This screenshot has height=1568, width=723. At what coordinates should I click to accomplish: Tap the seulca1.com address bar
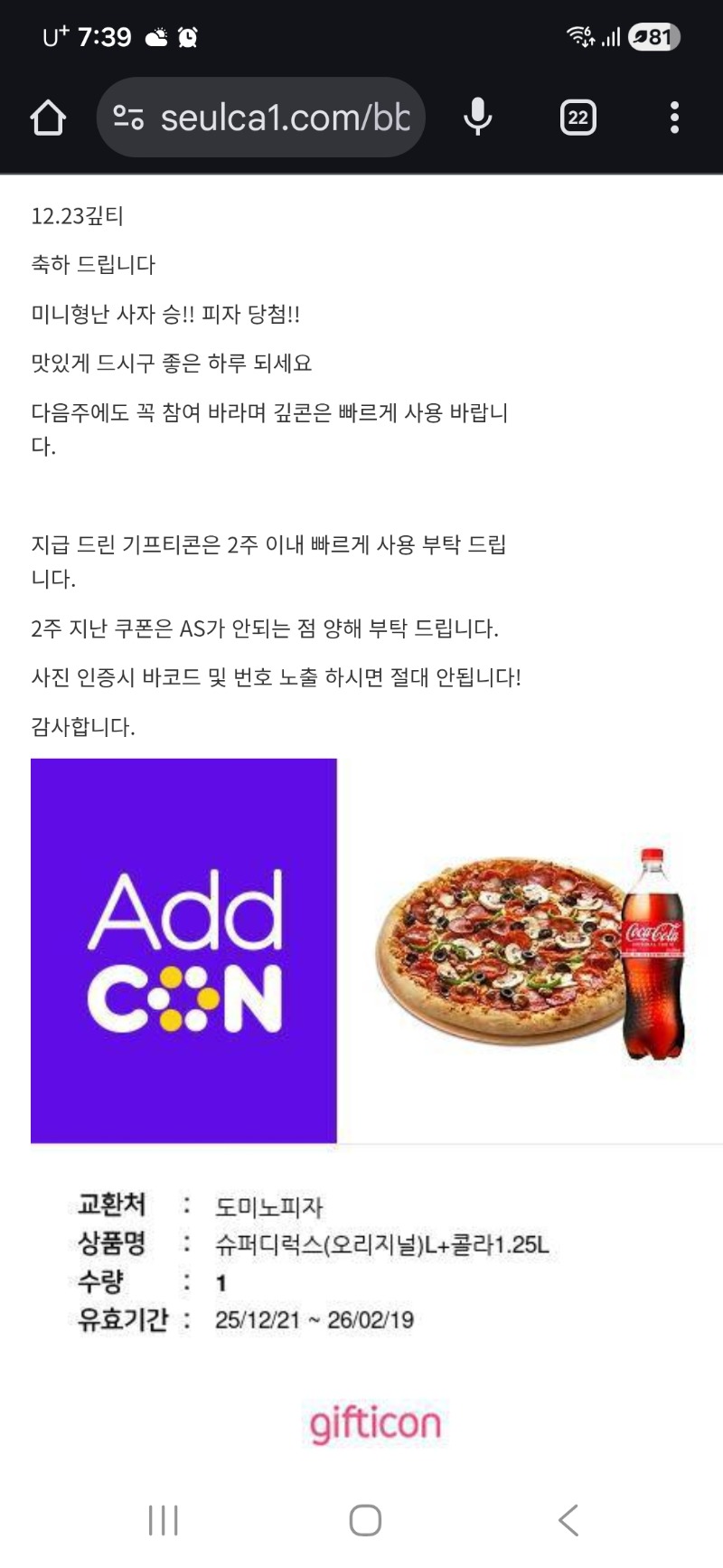point(285,118)
